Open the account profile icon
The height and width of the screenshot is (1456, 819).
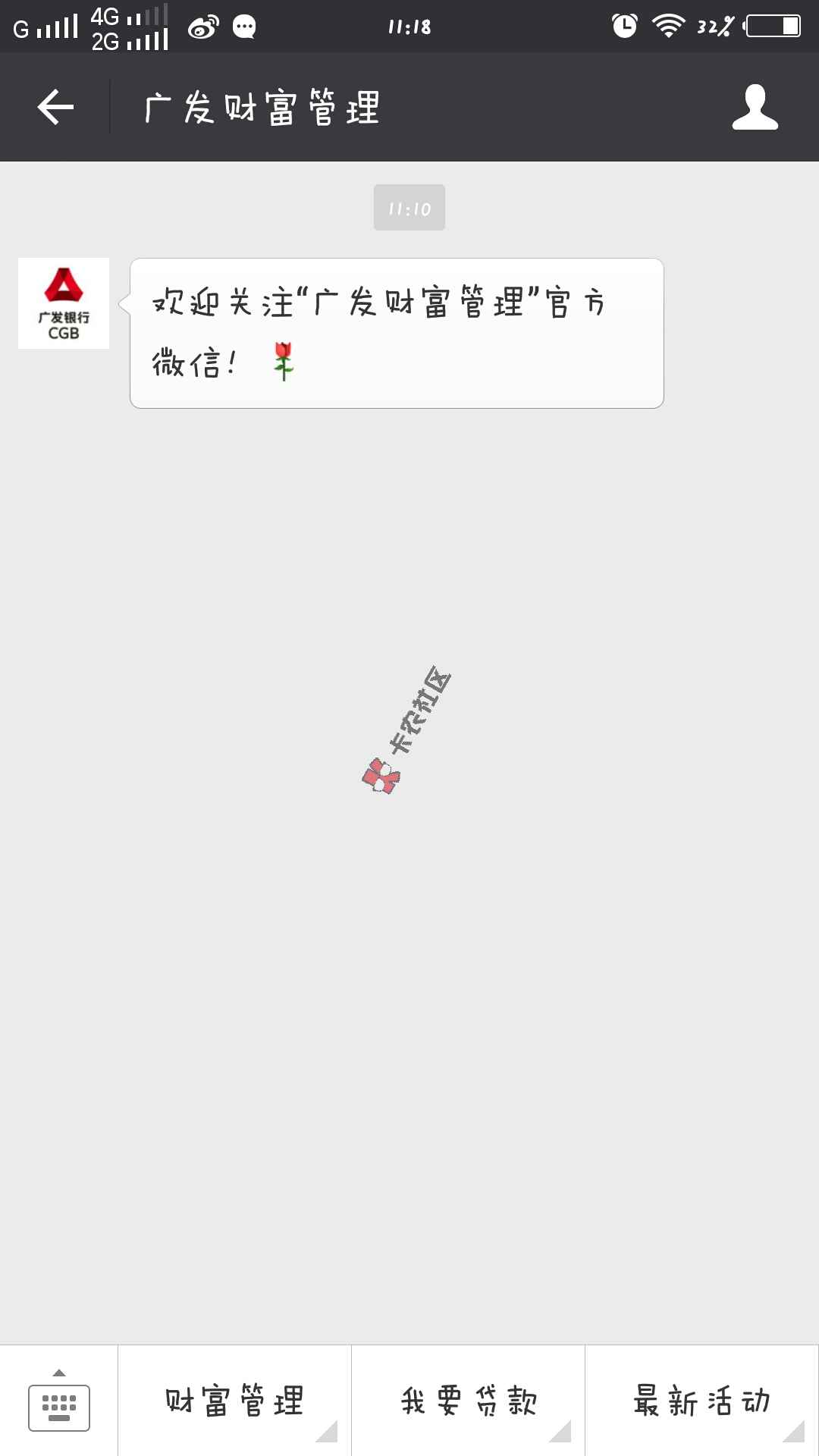coord(755,107)
